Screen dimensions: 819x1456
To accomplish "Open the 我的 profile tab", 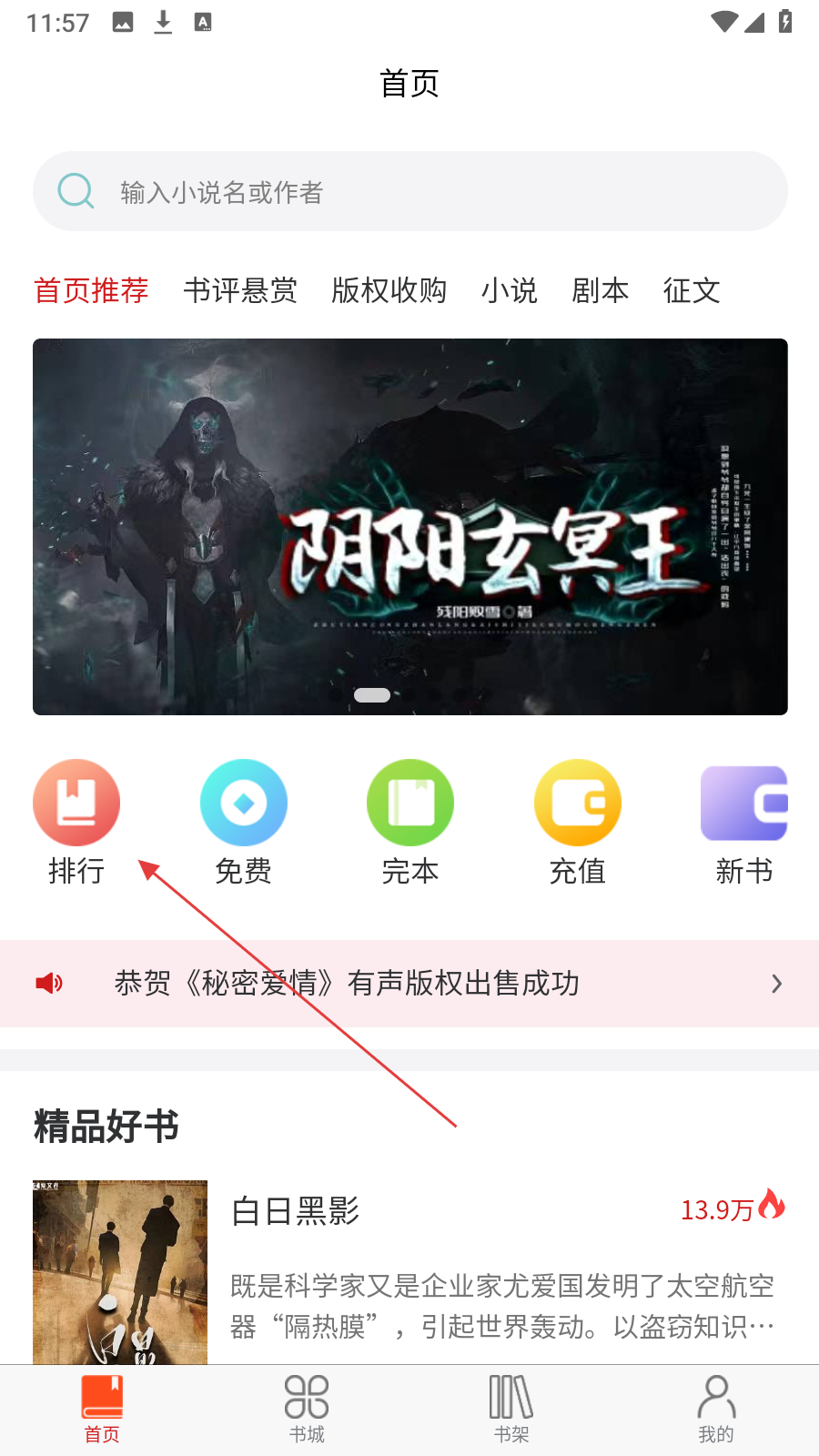I will [x=716, y=1410].
